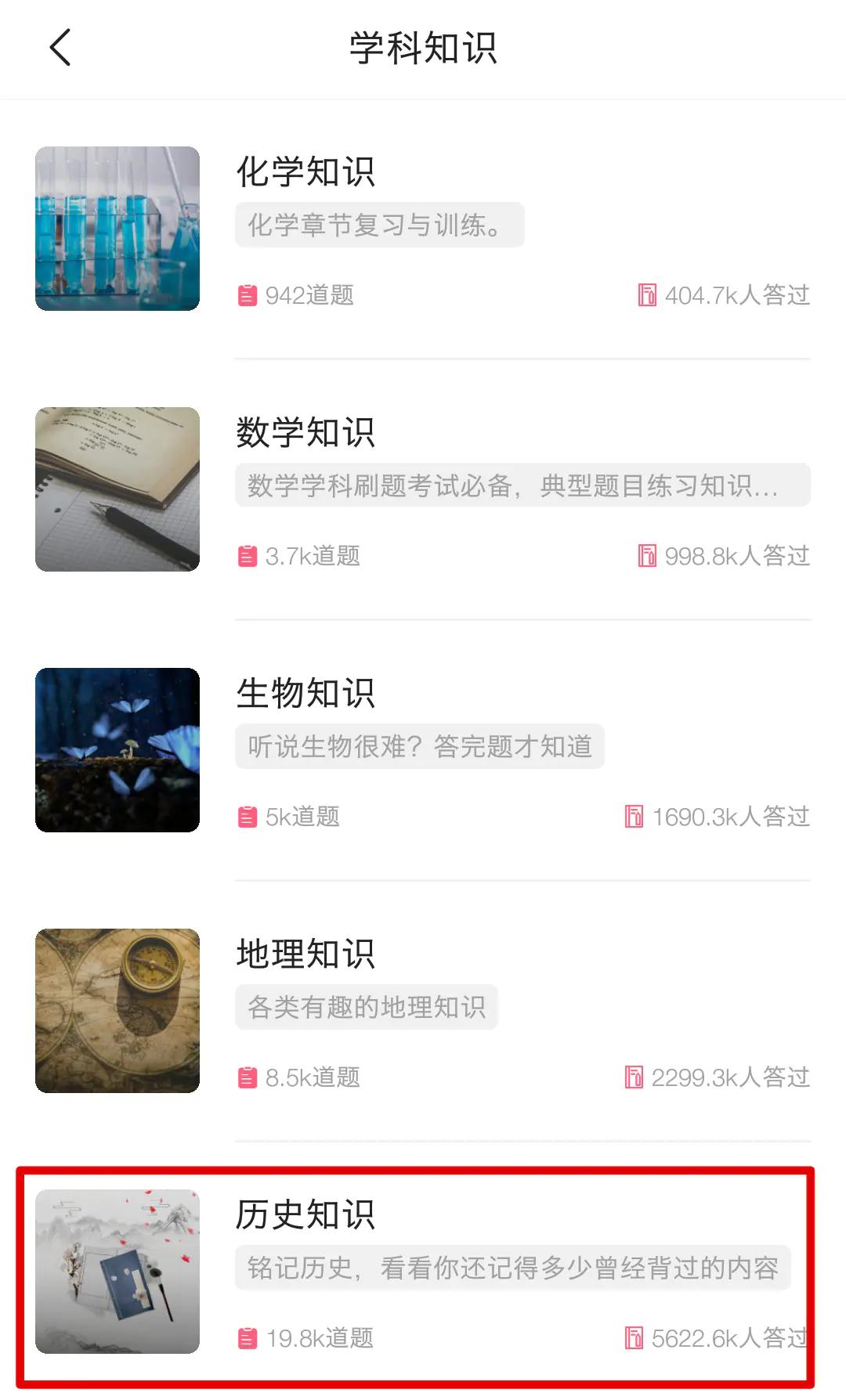Screen dimensions: 846x1400
Task: Select the 数学知识 title
Action: coord(306,433)
